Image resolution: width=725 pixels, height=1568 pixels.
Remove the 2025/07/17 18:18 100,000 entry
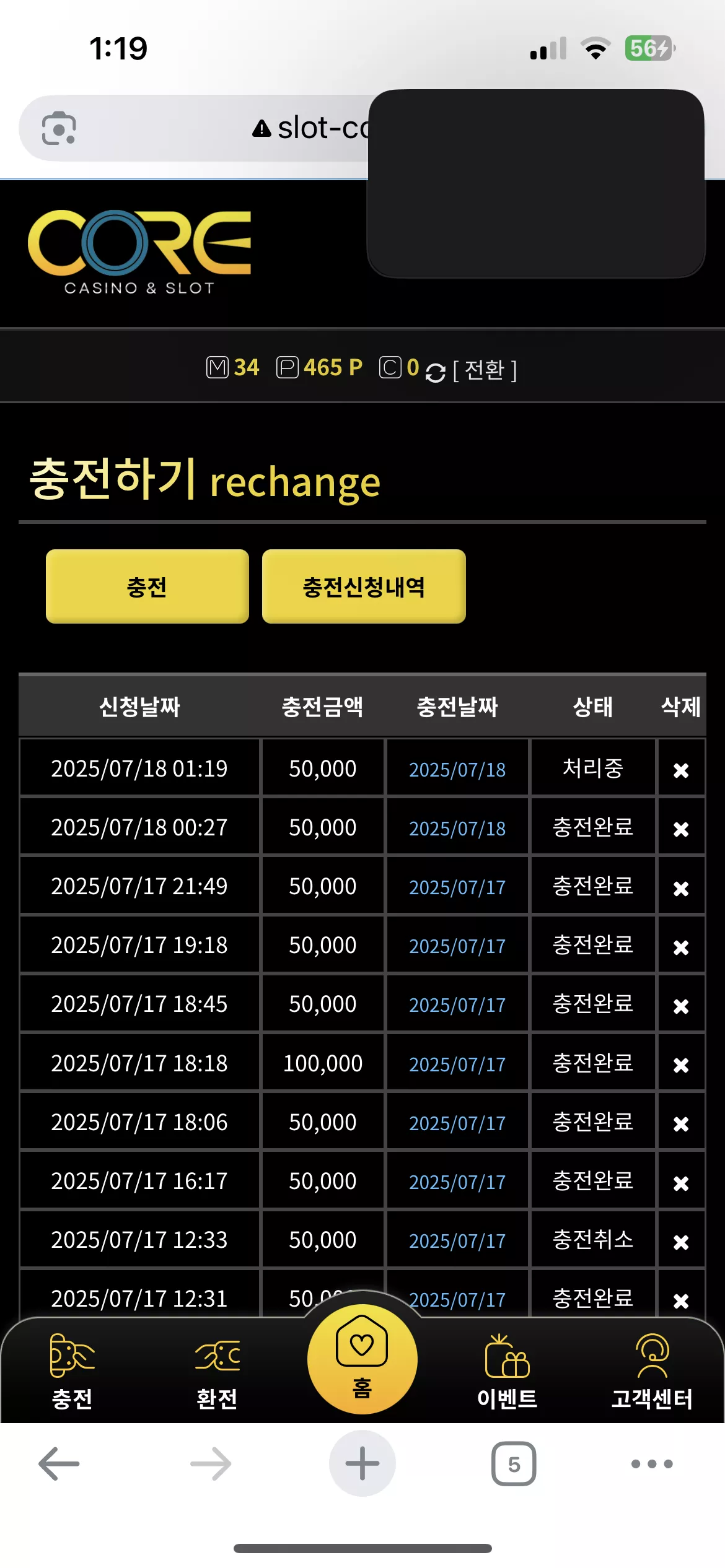(681, 1065)
